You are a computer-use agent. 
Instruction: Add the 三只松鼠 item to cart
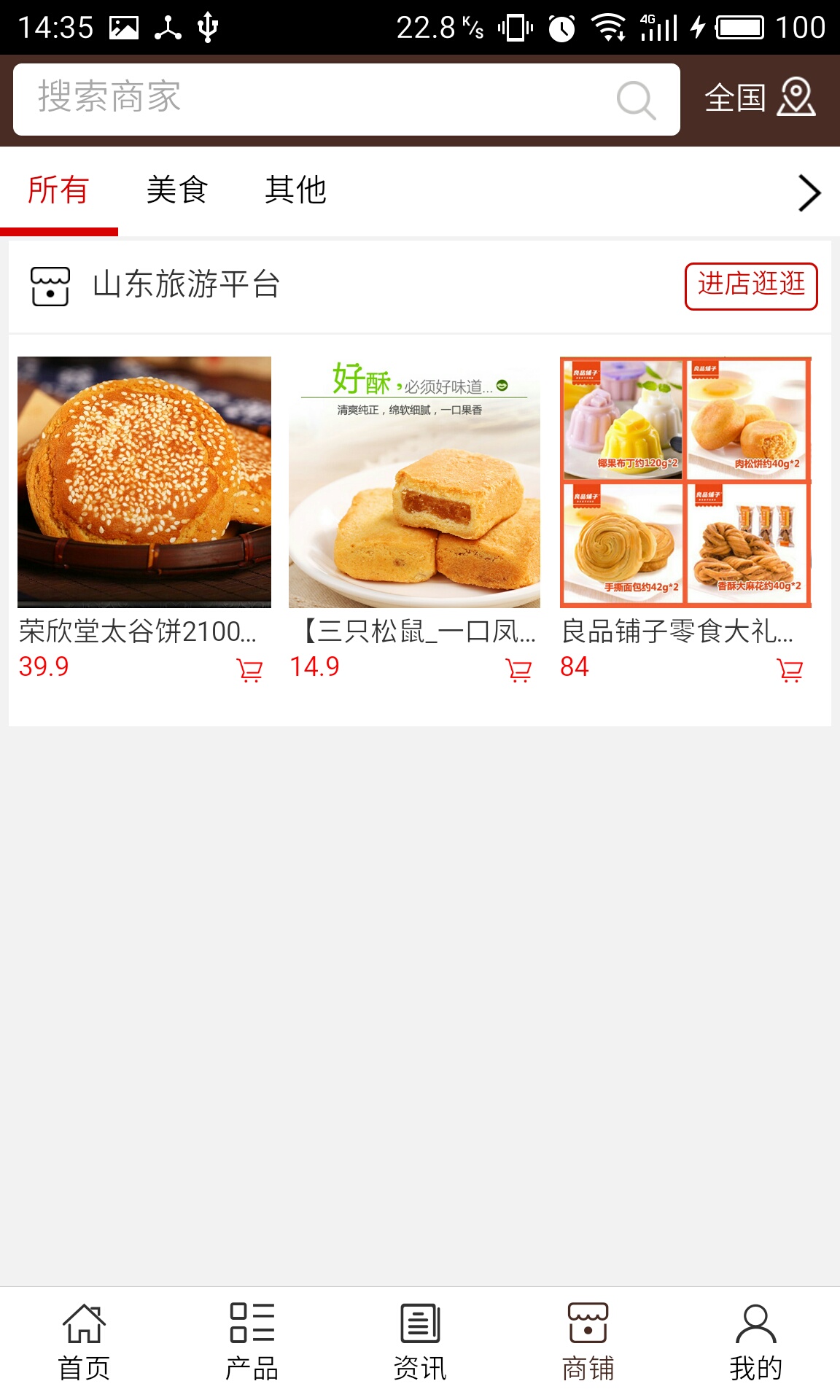[x=518, y=669]
